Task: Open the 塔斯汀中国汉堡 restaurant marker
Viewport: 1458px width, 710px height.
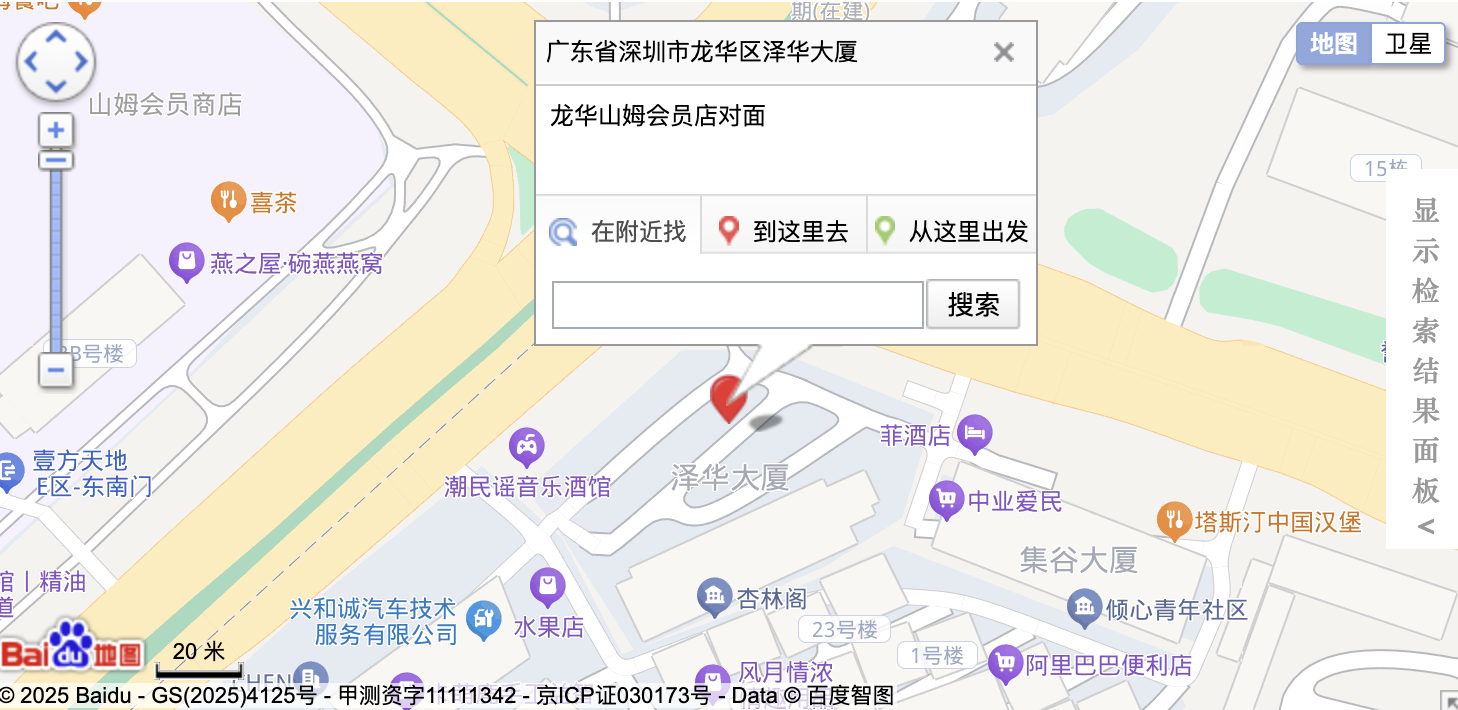Action: pyautogui.click(x=1173, y=520)
